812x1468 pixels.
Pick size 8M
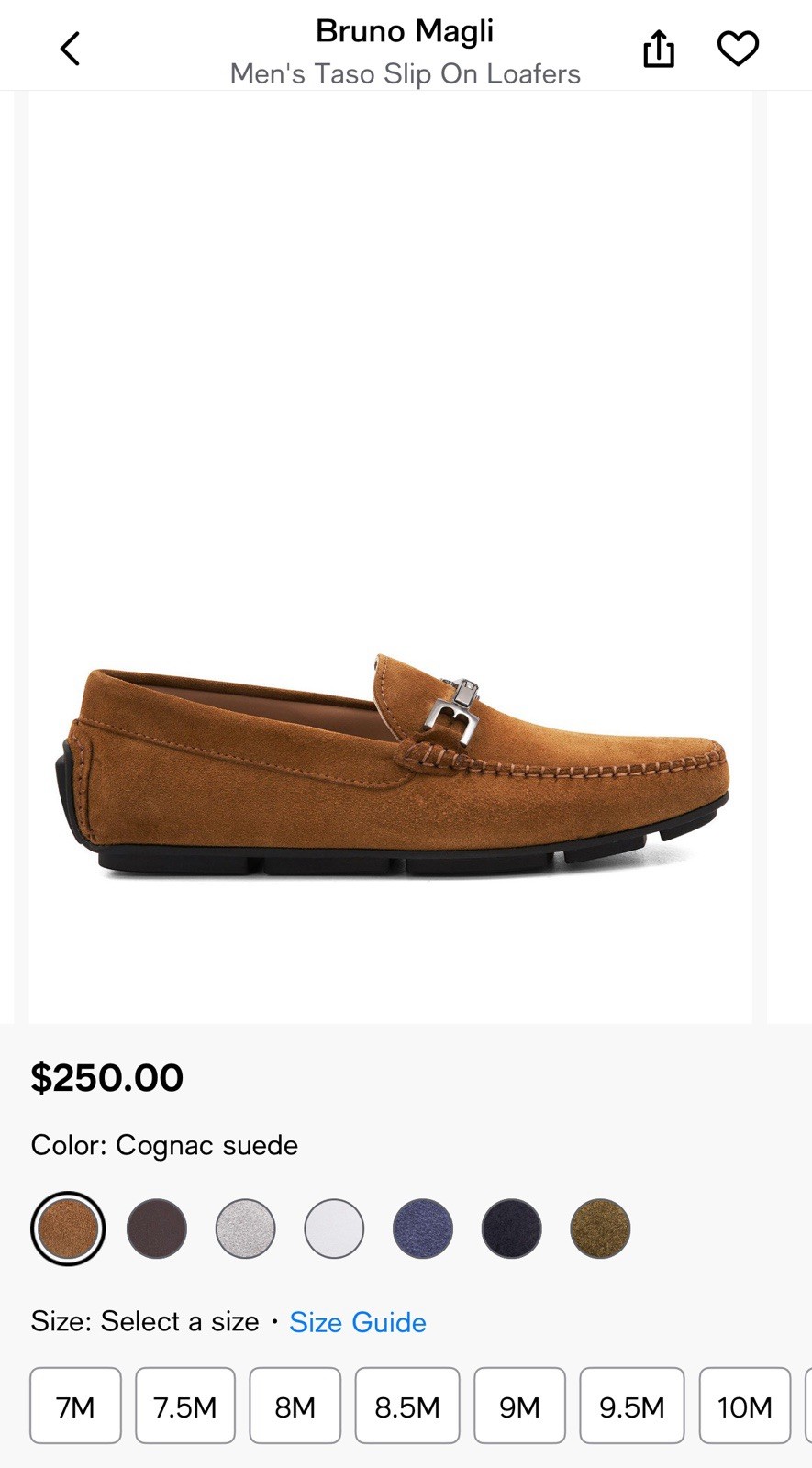(x=295, y=1406)
